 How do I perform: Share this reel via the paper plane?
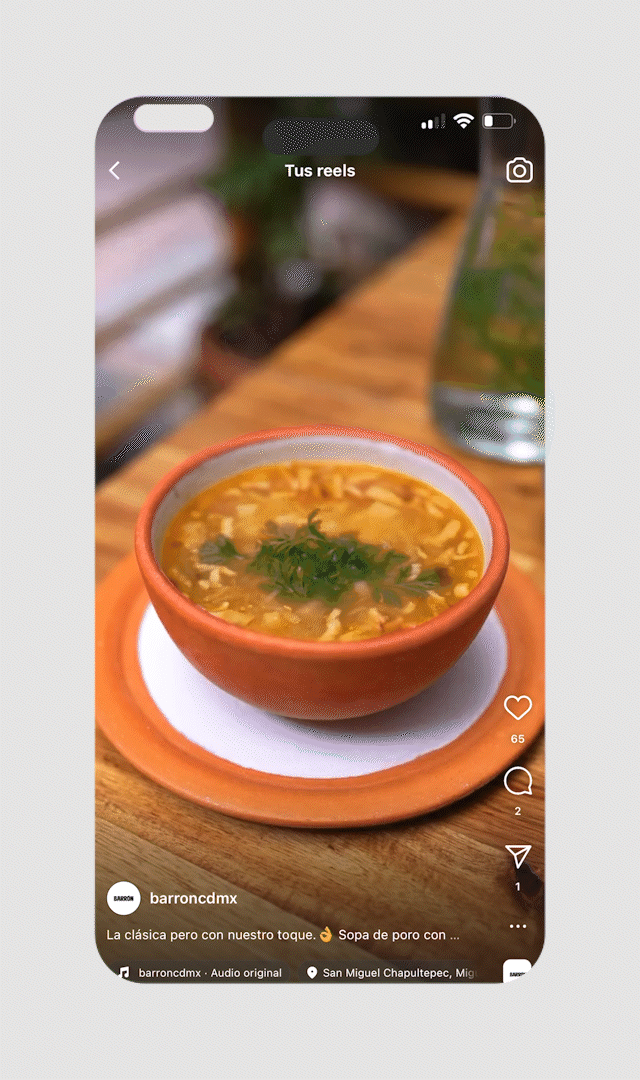click(517, 856)
